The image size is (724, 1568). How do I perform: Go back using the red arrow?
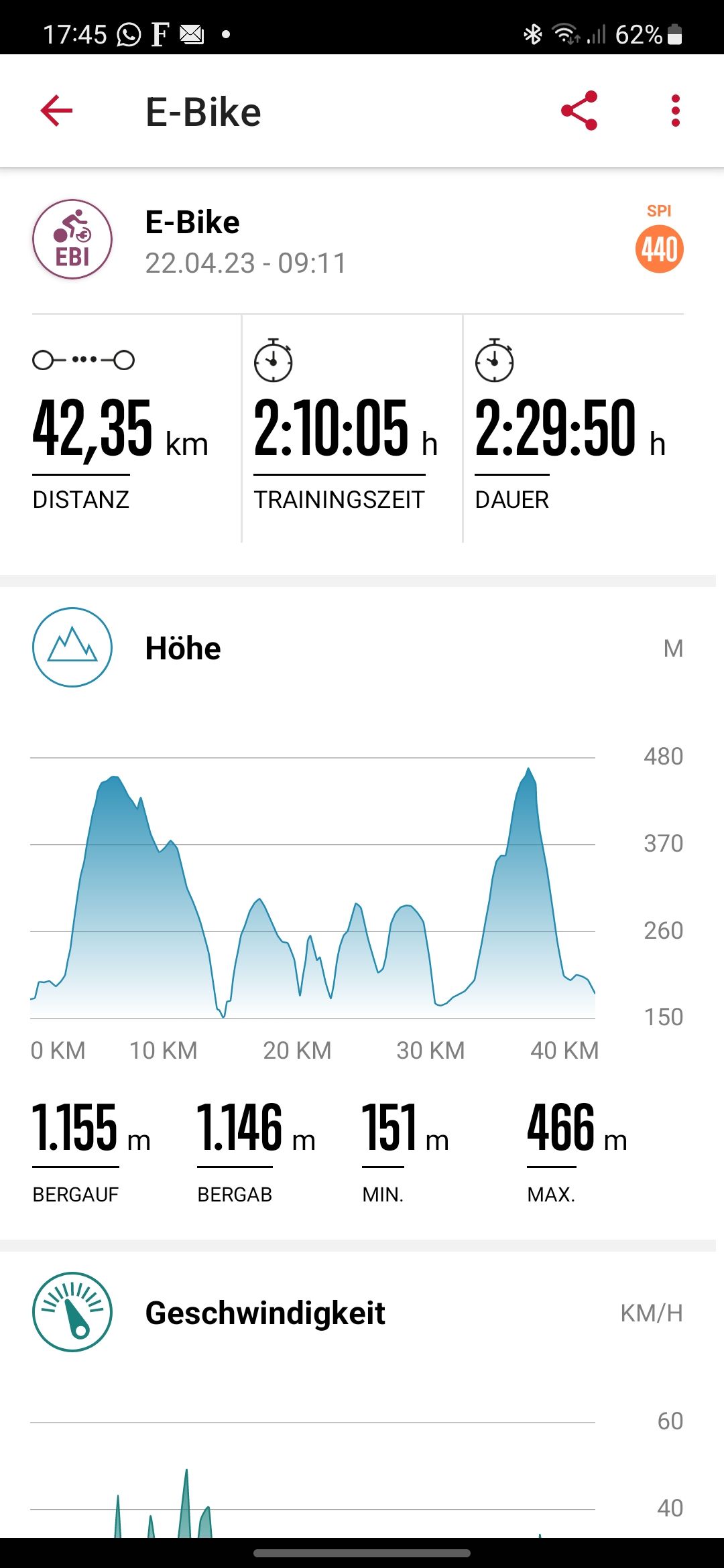click(56, 111)
